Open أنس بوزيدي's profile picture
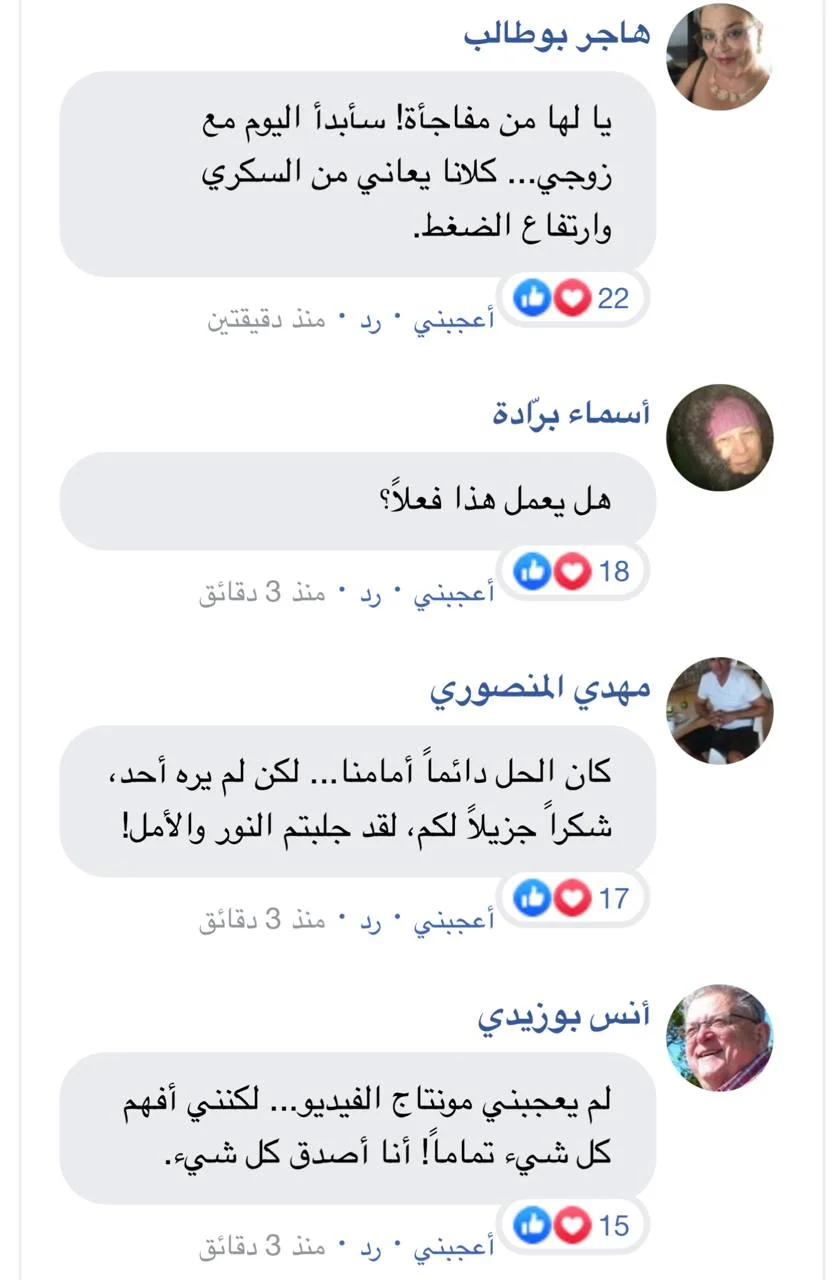Screen dimensions: 840x1280 pyautogui.click(x=720, y=1037)
